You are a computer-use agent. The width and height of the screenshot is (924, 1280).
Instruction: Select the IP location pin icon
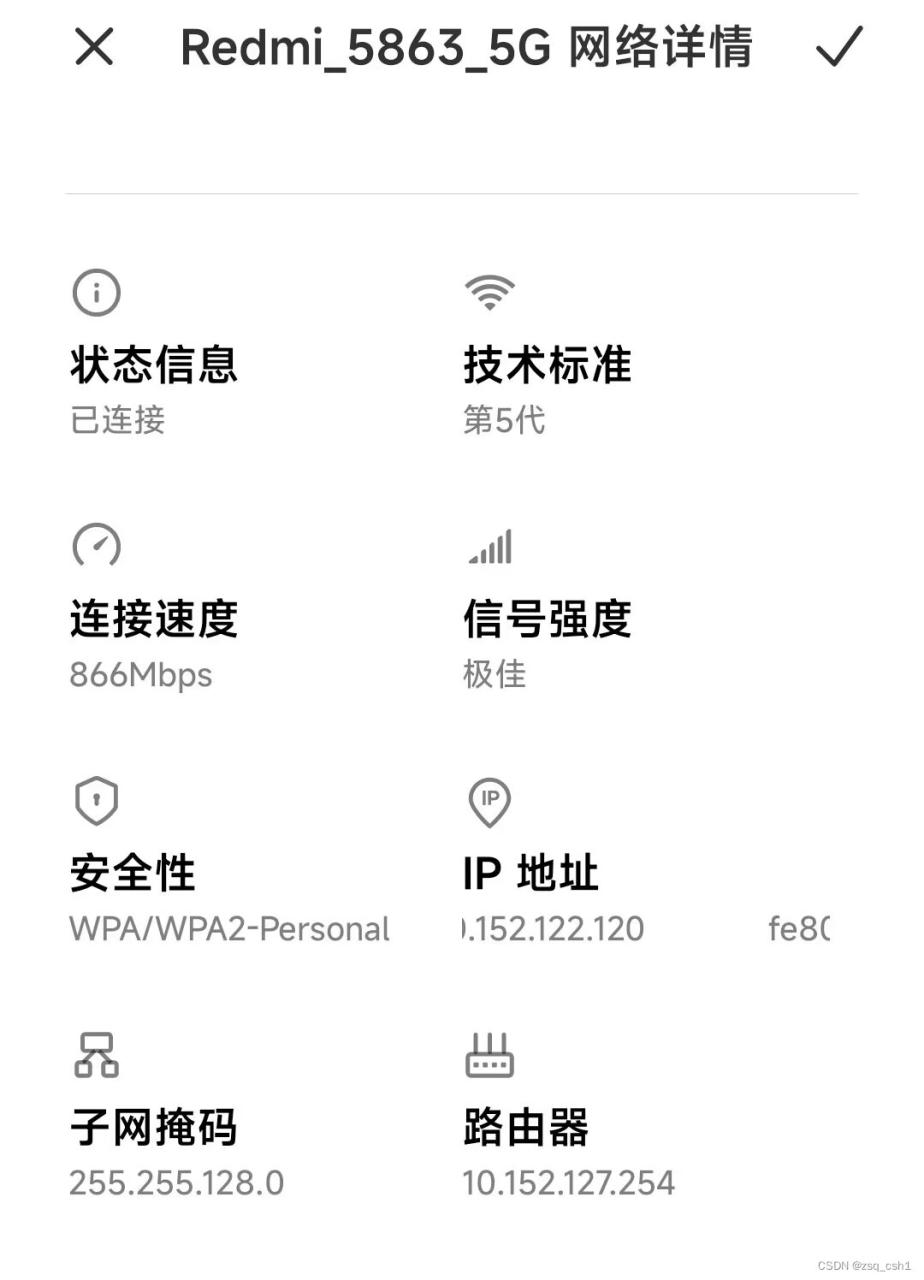click(490, 800)
